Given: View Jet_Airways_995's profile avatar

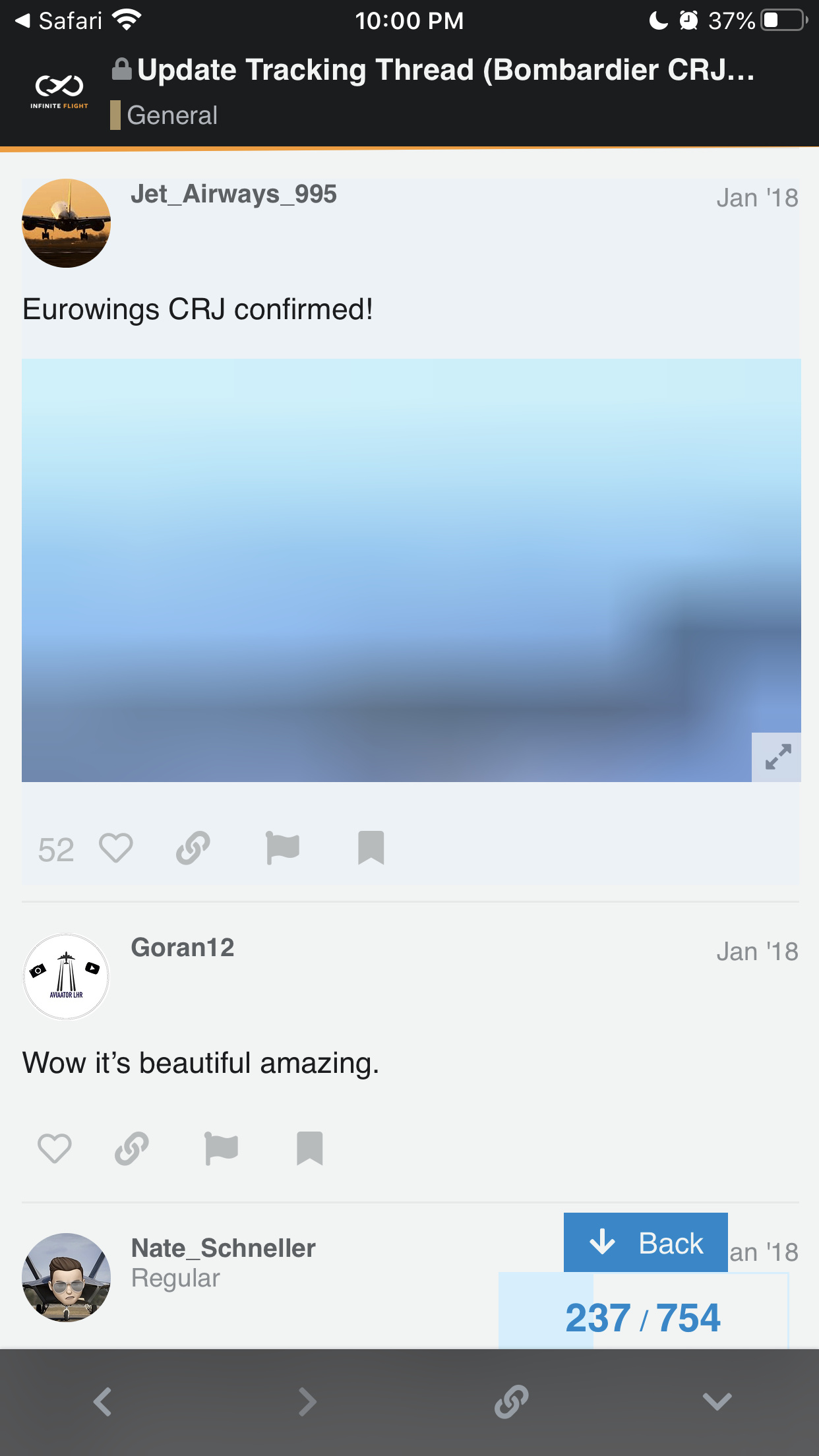Looking at the screenshot, I should 66,223.
